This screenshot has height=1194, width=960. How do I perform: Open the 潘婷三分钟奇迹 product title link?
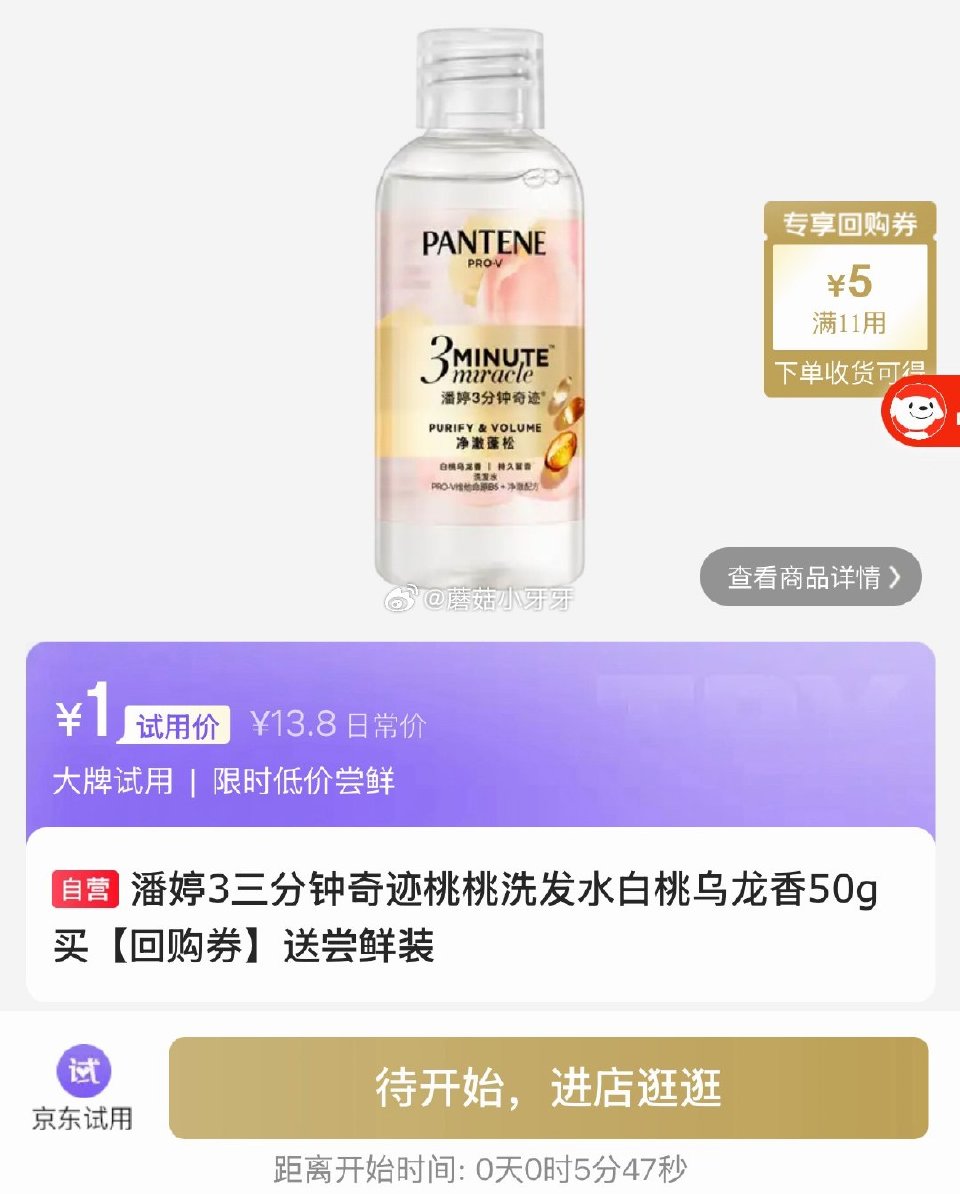pyautogui.click(x=510, y=897)
